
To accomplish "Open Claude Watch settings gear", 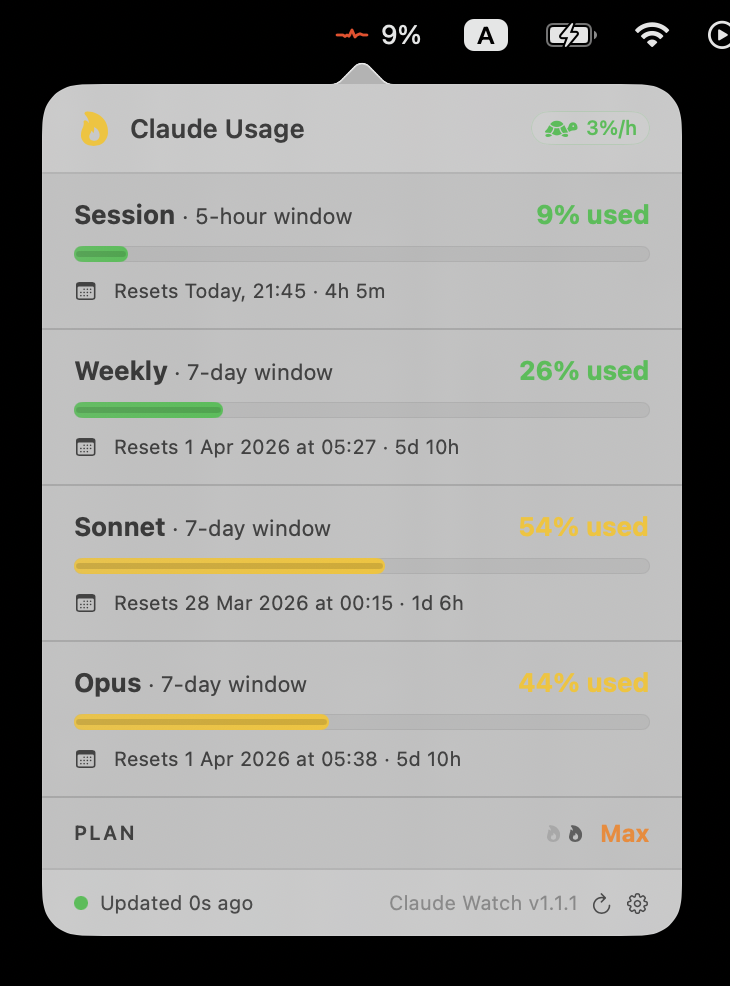I will [637, 904].
